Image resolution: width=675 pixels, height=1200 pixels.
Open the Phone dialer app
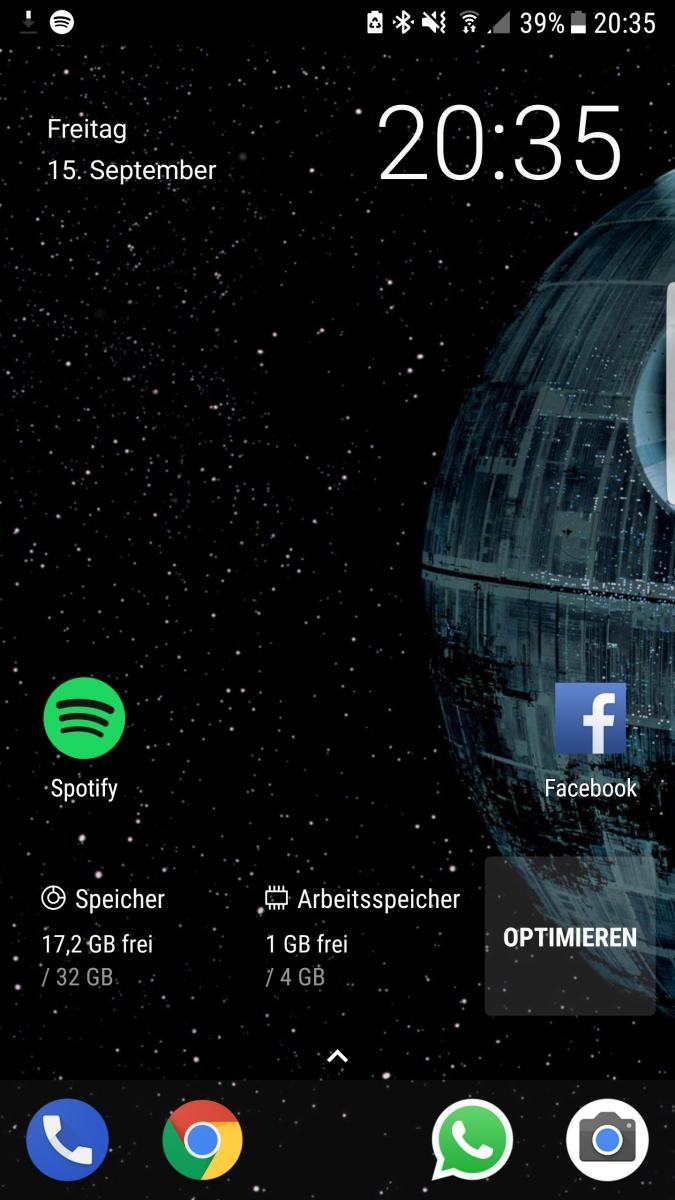67,1140
